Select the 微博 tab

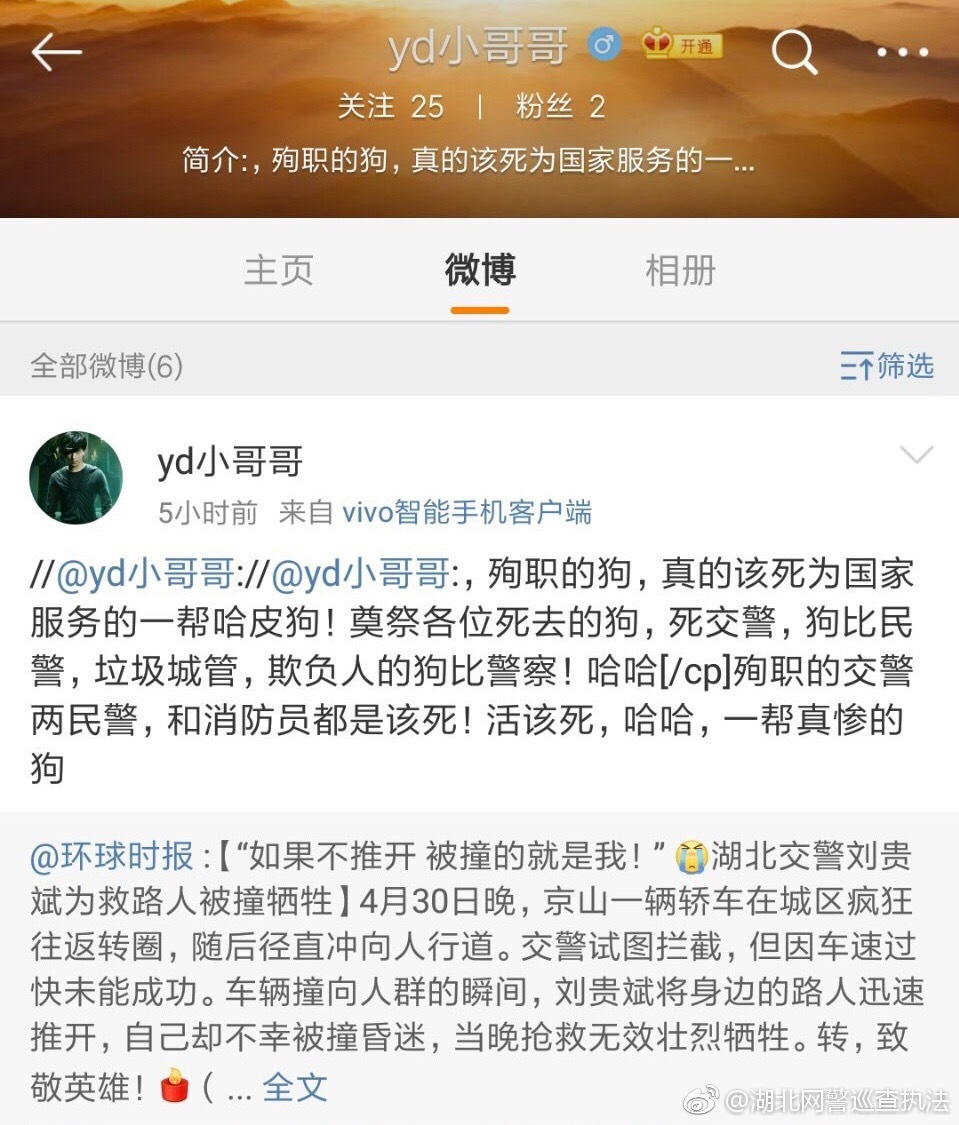[x=480, y=270]
